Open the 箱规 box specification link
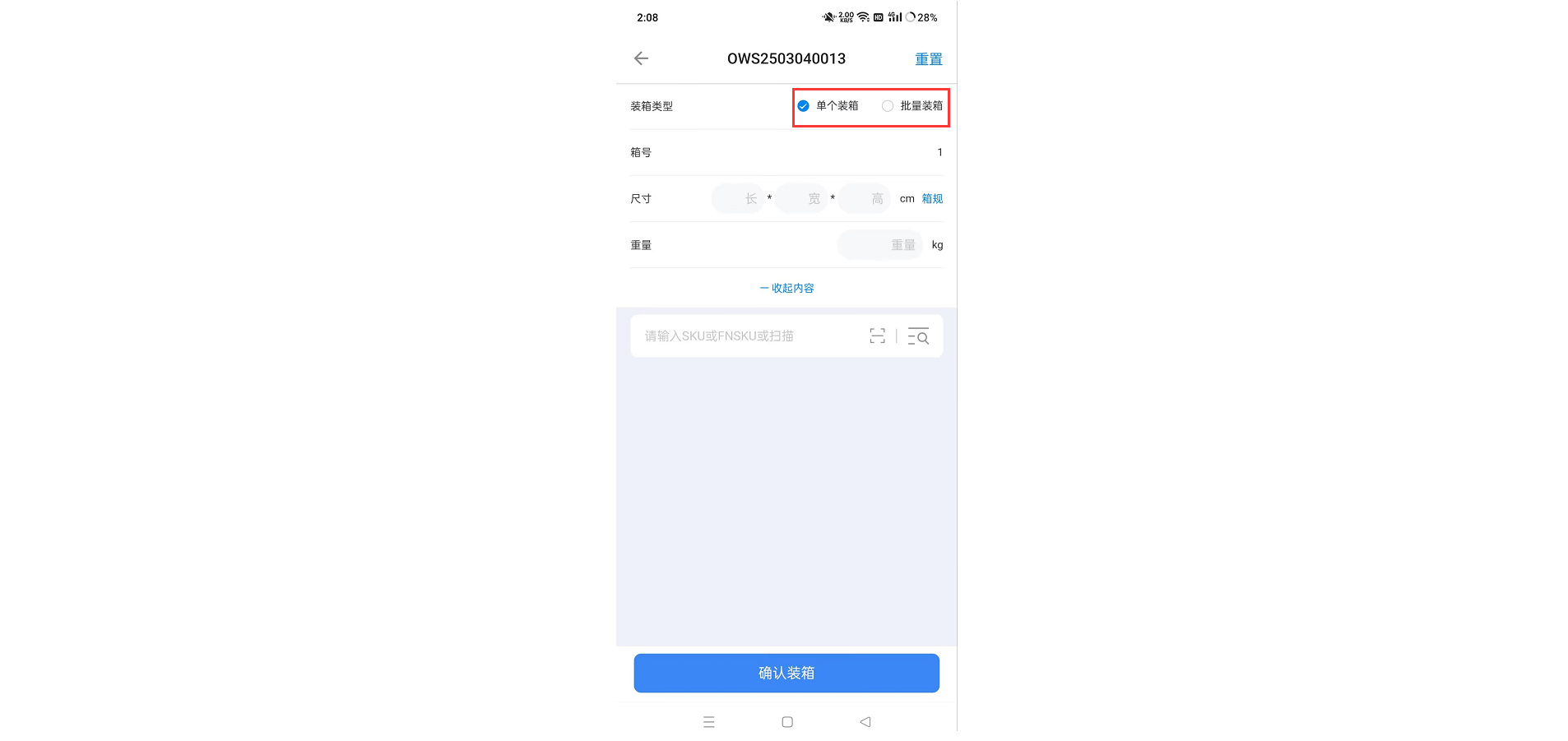Viewport: 1568px width, 741px height. coord(932,199)
